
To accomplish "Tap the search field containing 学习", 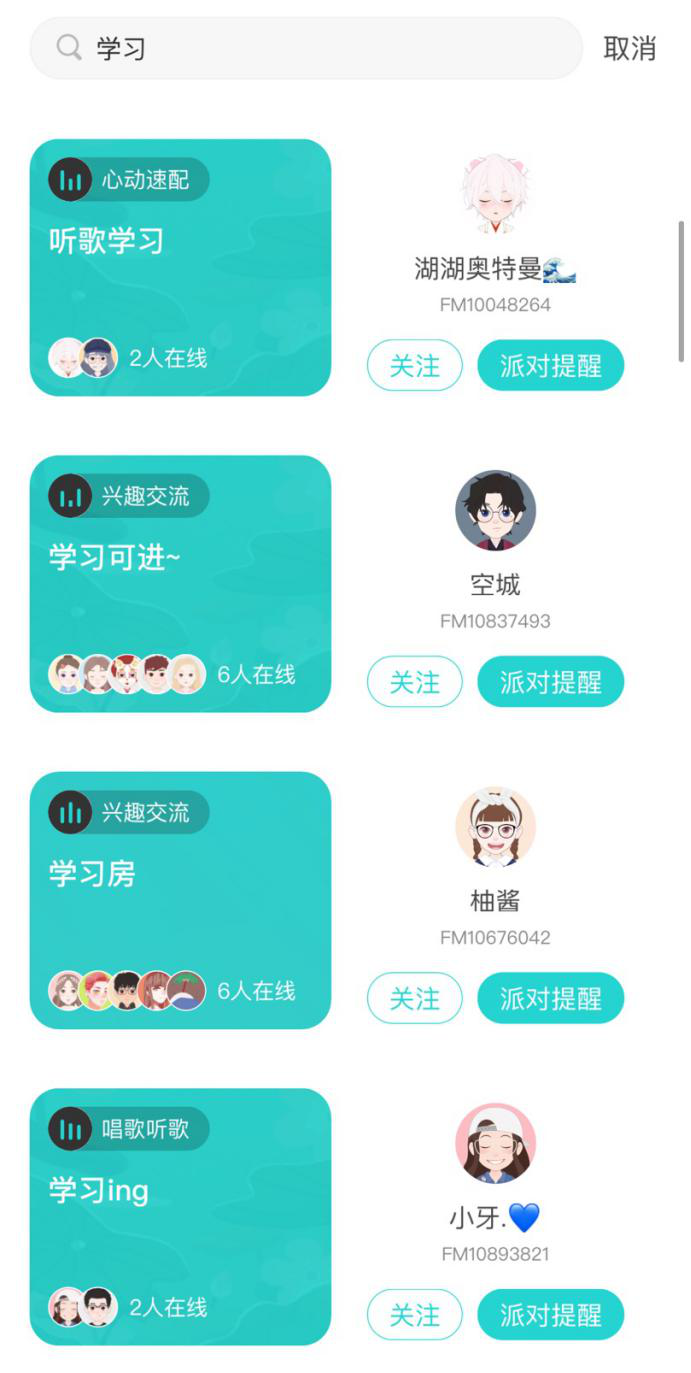I will 305,47.
